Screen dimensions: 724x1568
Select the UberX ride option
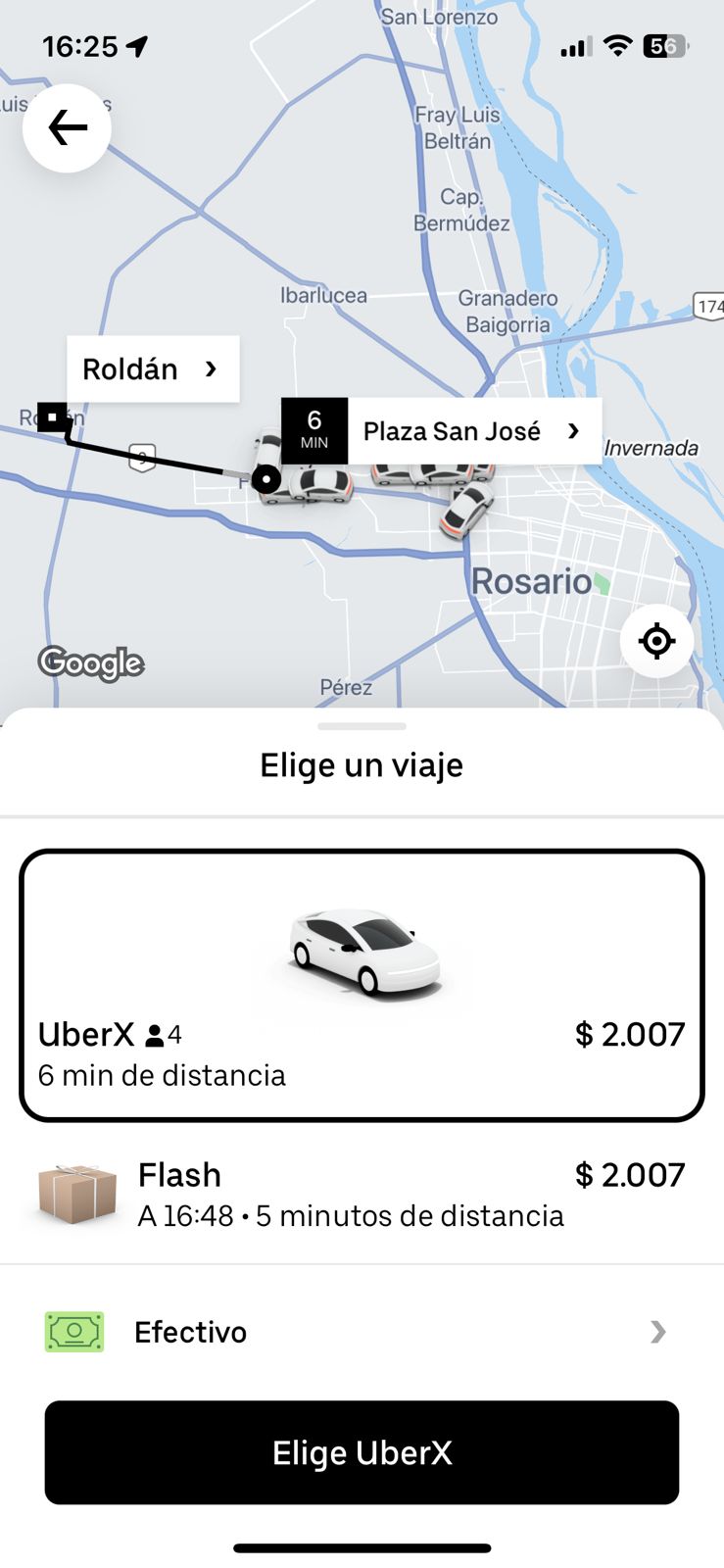362,980
